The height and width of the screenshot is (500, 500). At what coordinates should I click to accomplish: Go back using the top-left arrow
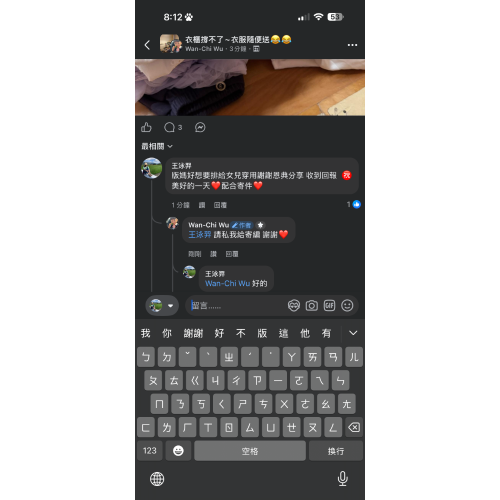click(x=147, y=45)
